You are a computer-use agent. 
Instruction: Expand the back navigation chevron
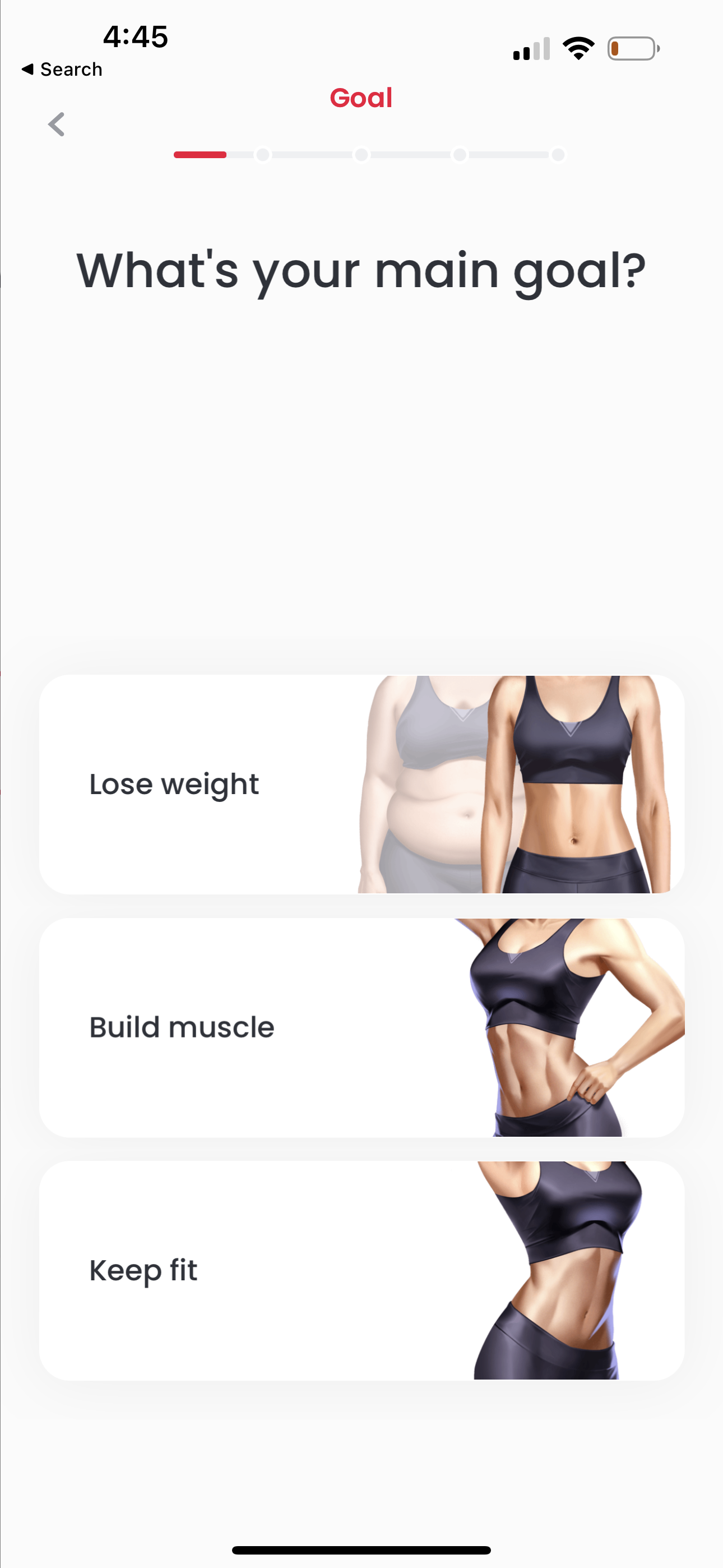point(56,124)
